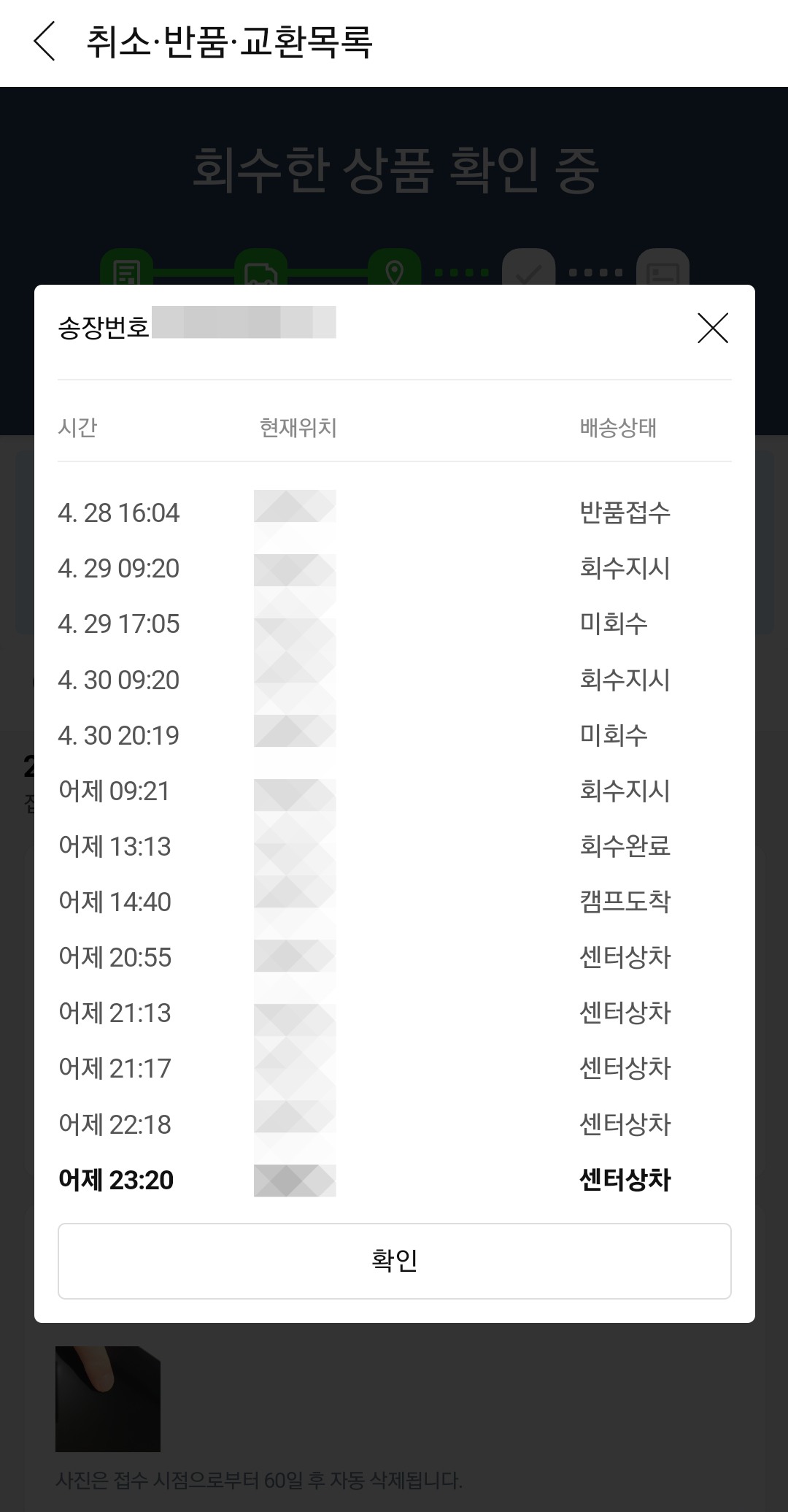Select the 캠프도착 status entry

pyautogui.click(x=626, y=902)
